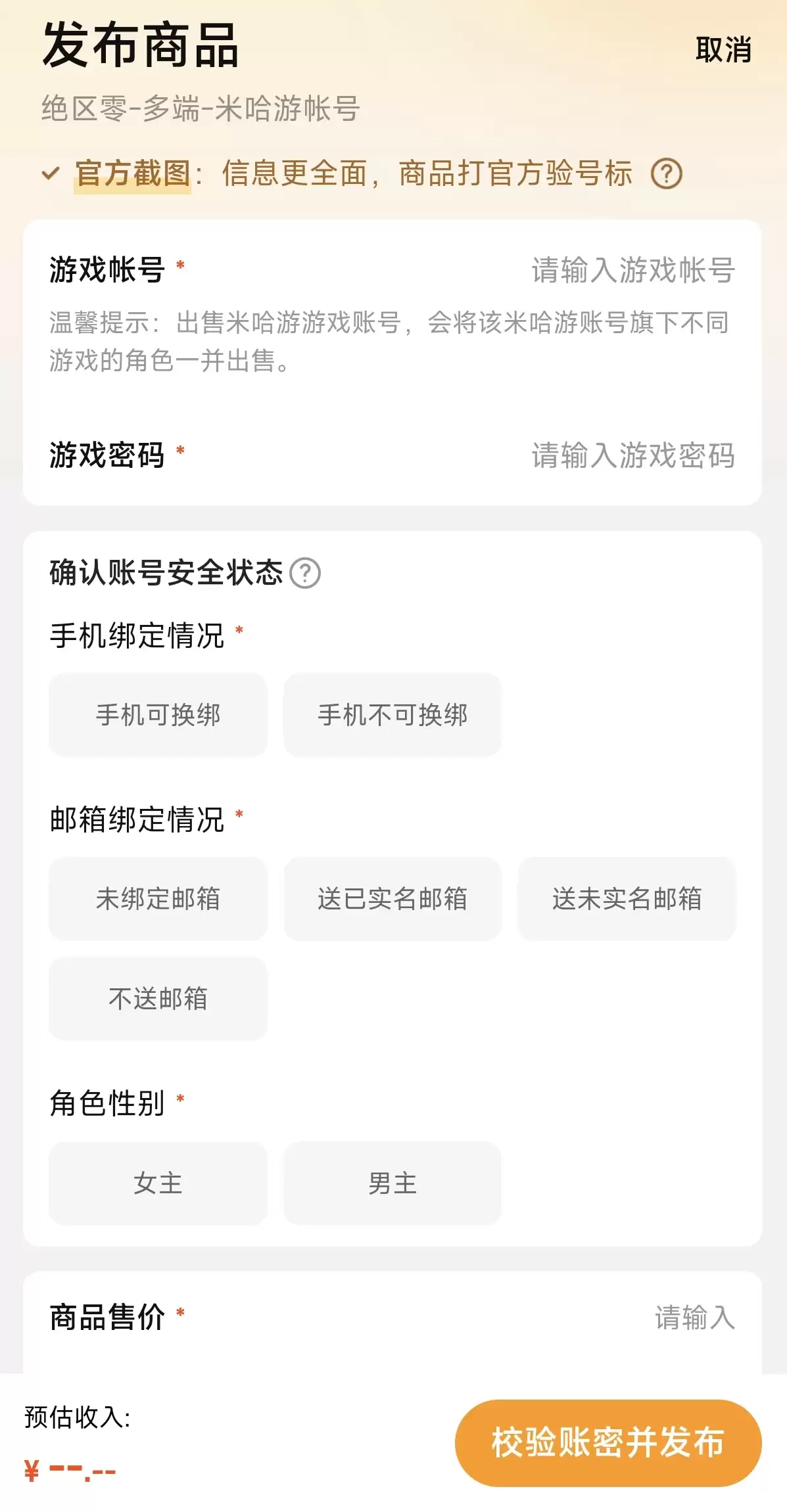Select 男主 as character gender

point(393,1183)
